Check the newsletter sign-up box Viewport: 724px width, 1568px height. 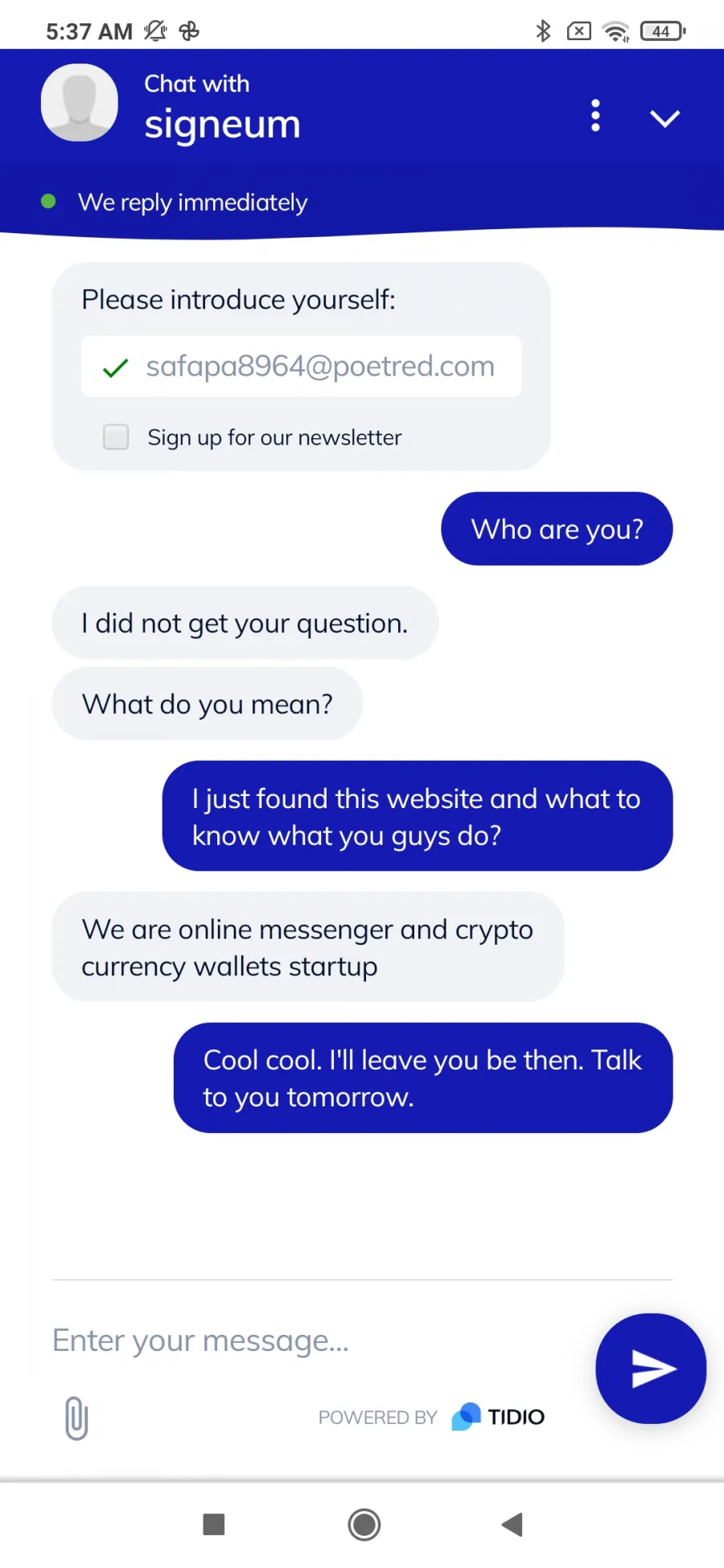pos(116,437)
